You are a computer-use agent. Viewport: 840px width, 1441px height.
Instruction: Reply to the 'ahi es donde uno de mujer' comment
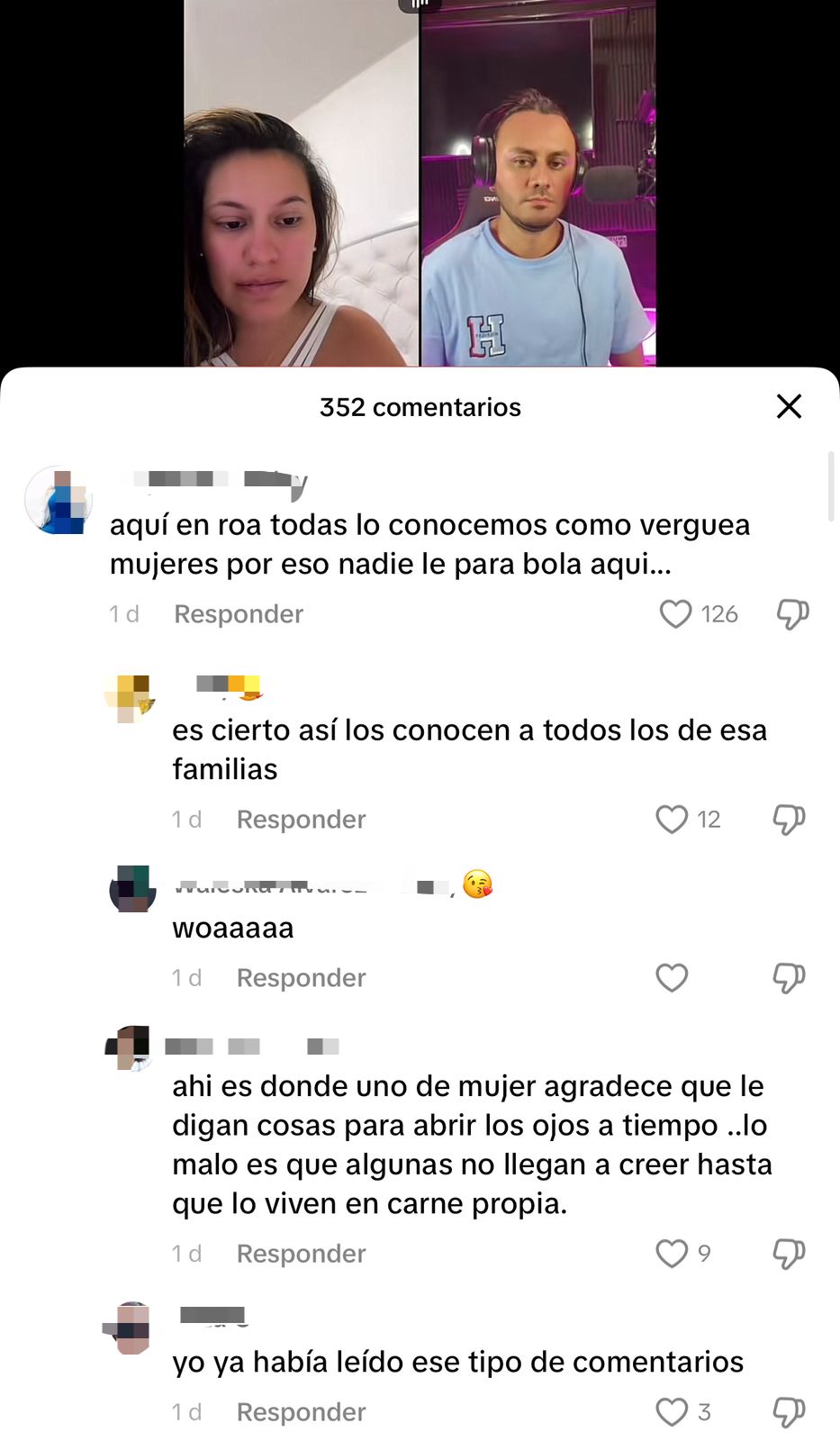coord(301,1254)
